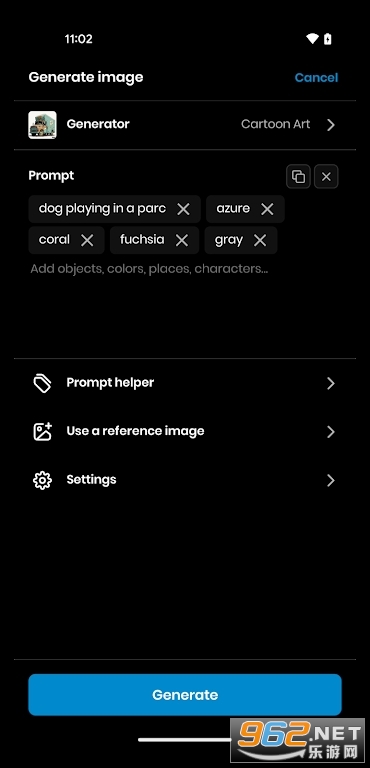Viewport: 370px width, 768px height.
Task: Tap the Generate button
Action: [x=185, y=695]
